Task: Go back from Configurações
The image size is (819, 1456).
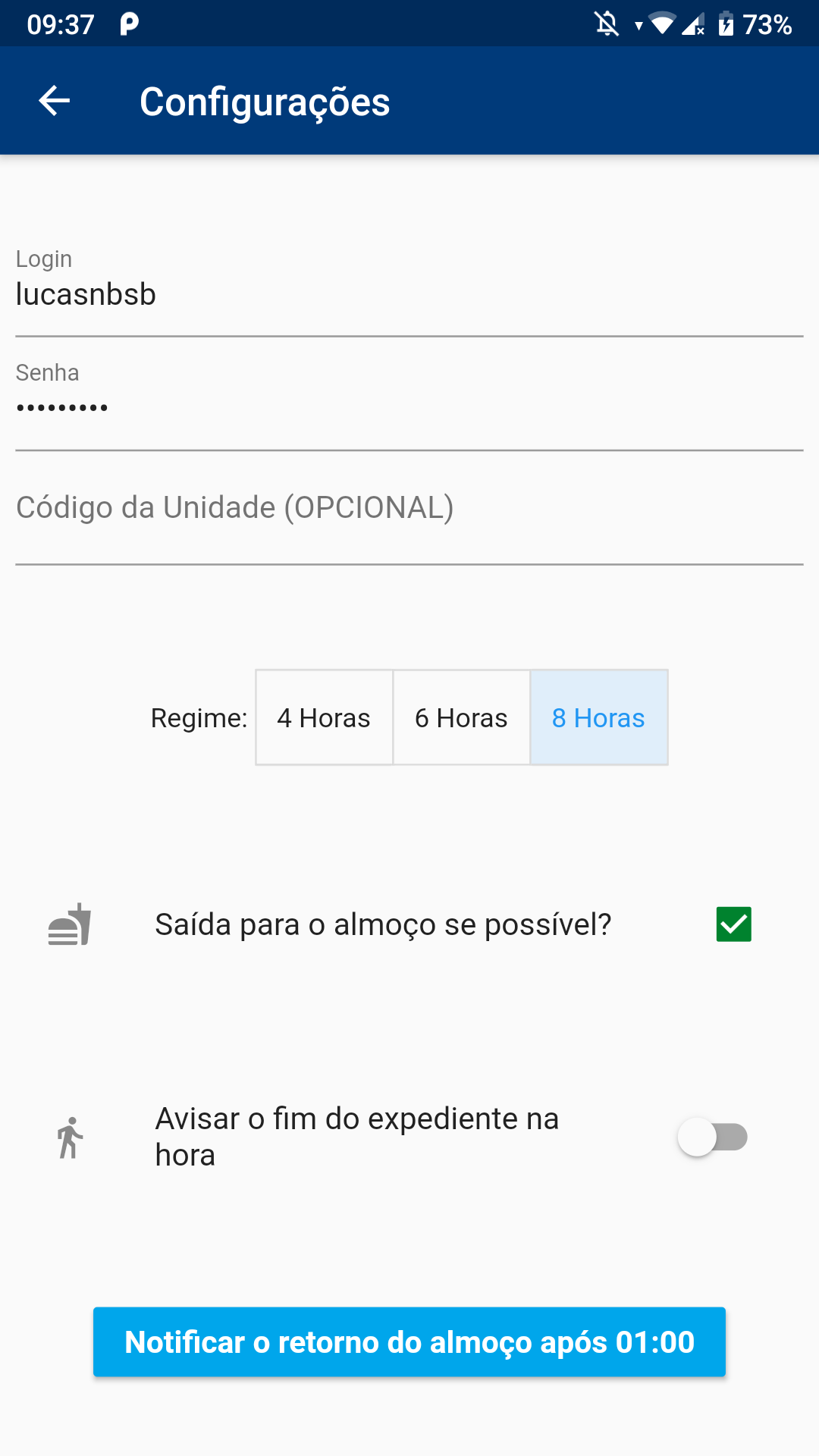Action: pos(54,101)
